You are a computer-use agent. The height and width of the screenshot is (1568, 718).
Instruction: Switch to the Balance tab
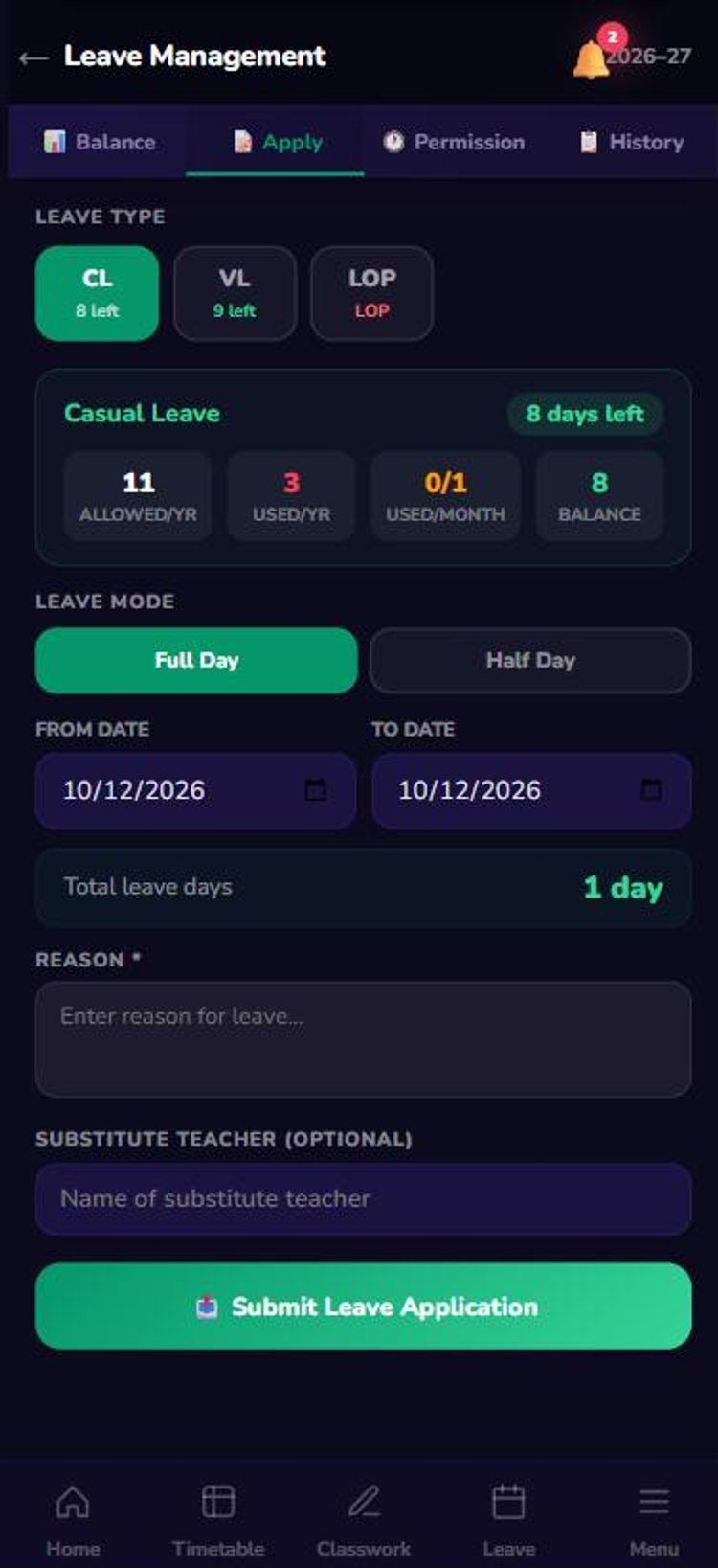pos(99,142)
